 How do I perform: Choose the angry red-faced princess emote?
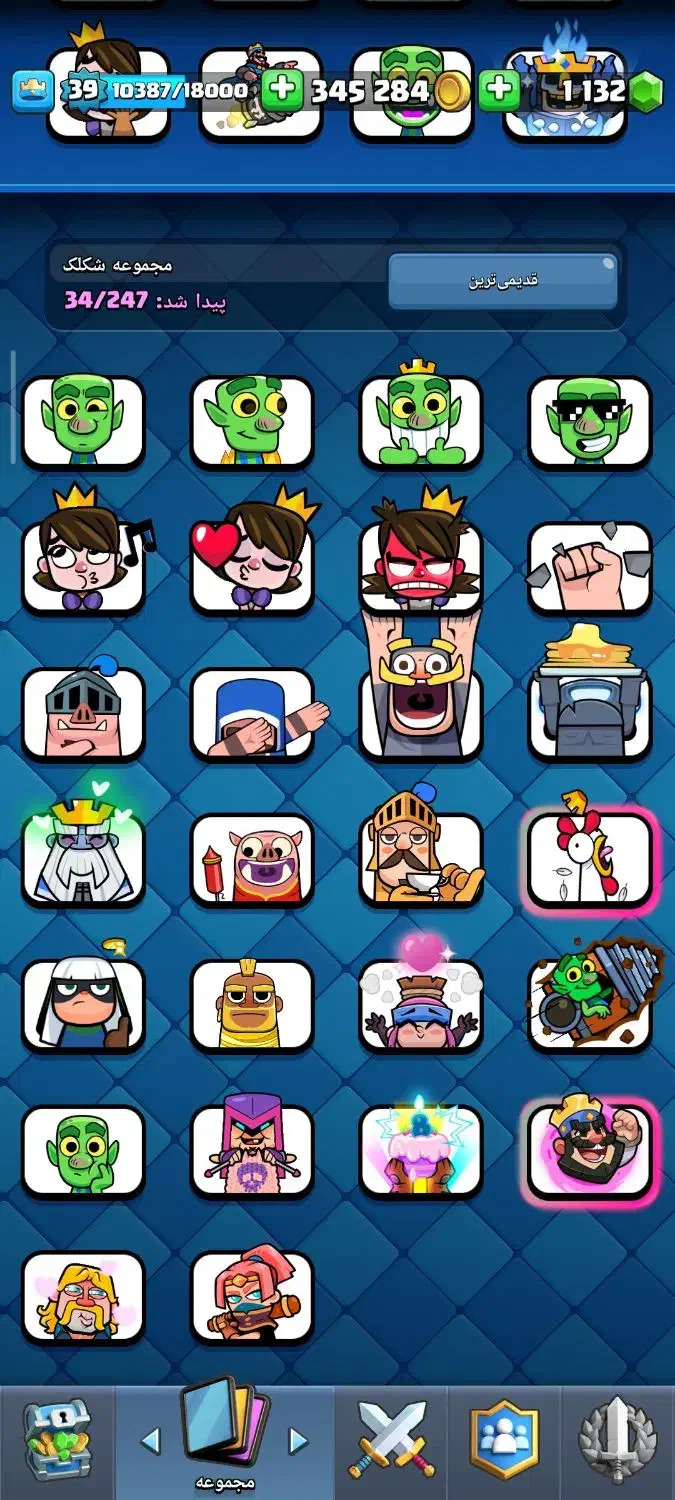(421, 564)
